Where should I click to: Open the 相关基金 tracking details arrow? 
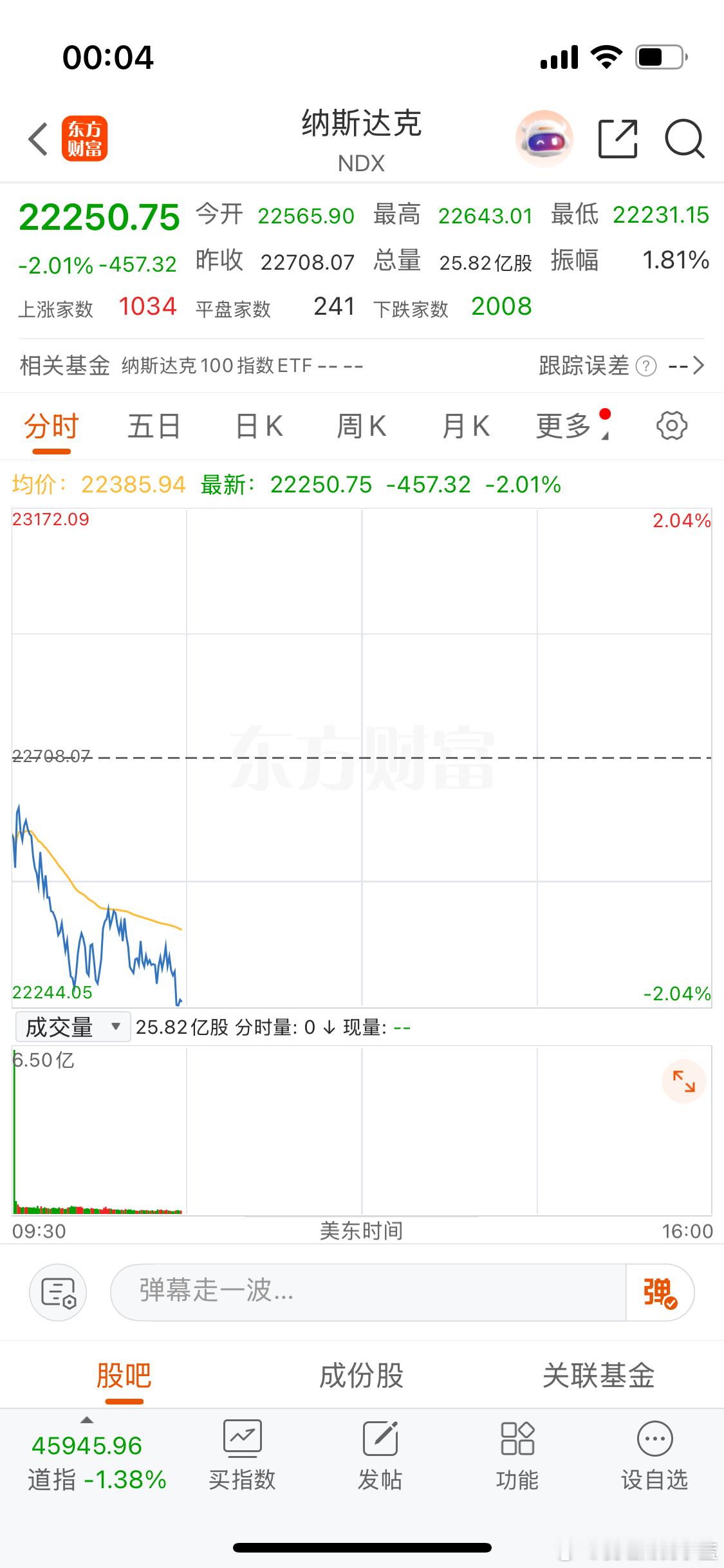point(700,365)
